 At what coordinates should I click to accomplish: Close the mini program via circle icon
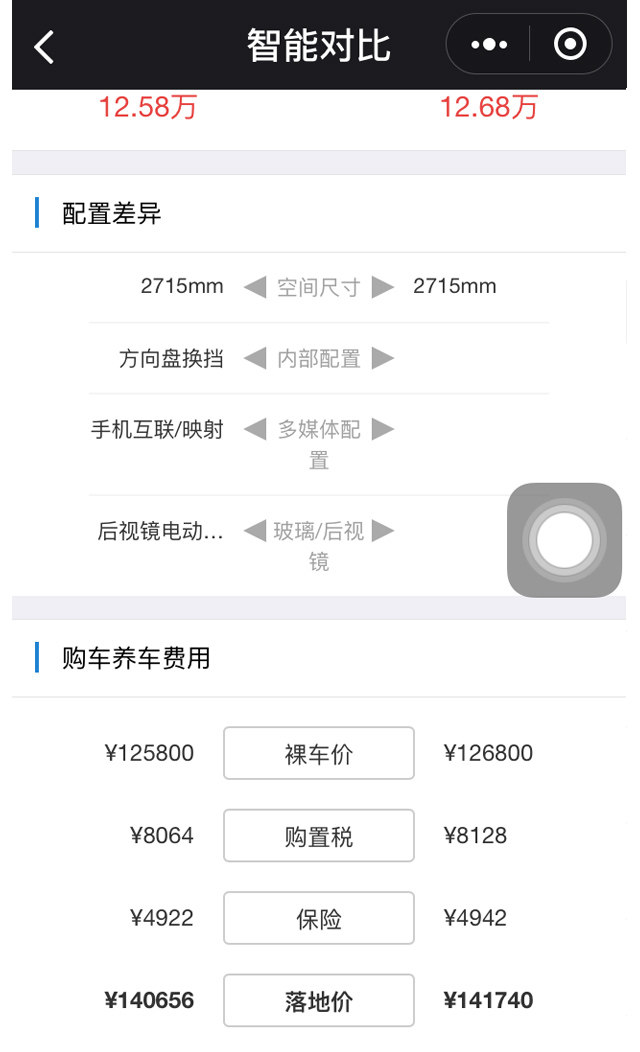tap(570, 45)
